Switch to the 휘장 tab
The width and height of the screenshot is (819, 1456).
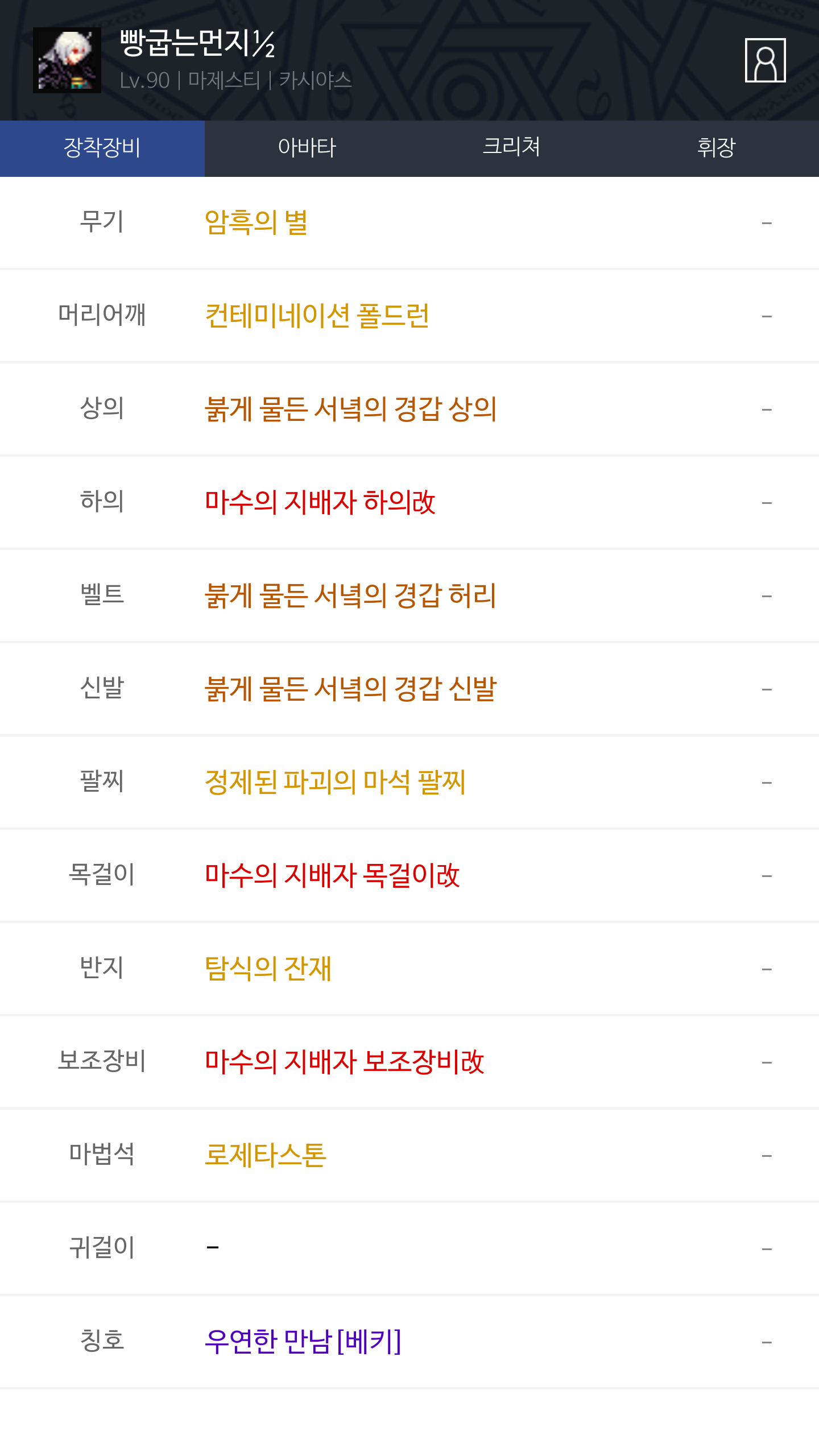pos(717,148)
